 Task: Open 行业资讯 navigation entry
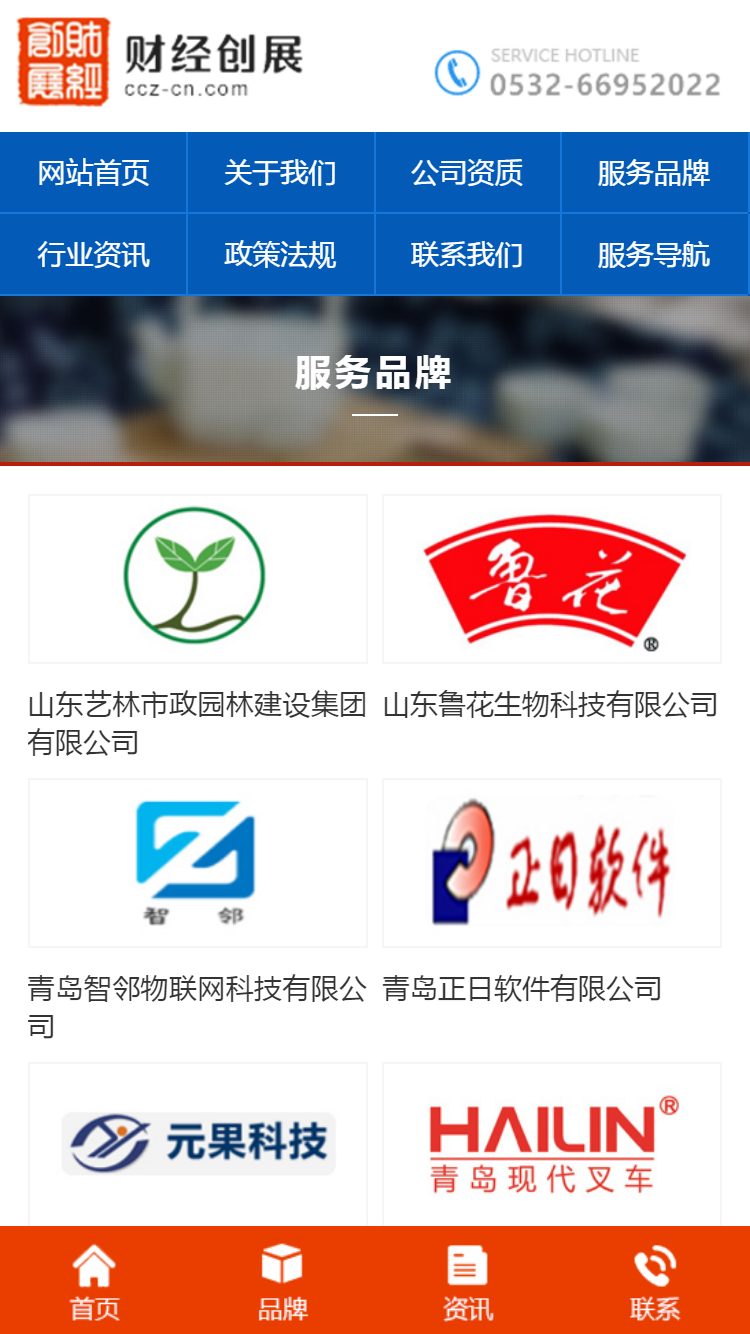(93, 253)
